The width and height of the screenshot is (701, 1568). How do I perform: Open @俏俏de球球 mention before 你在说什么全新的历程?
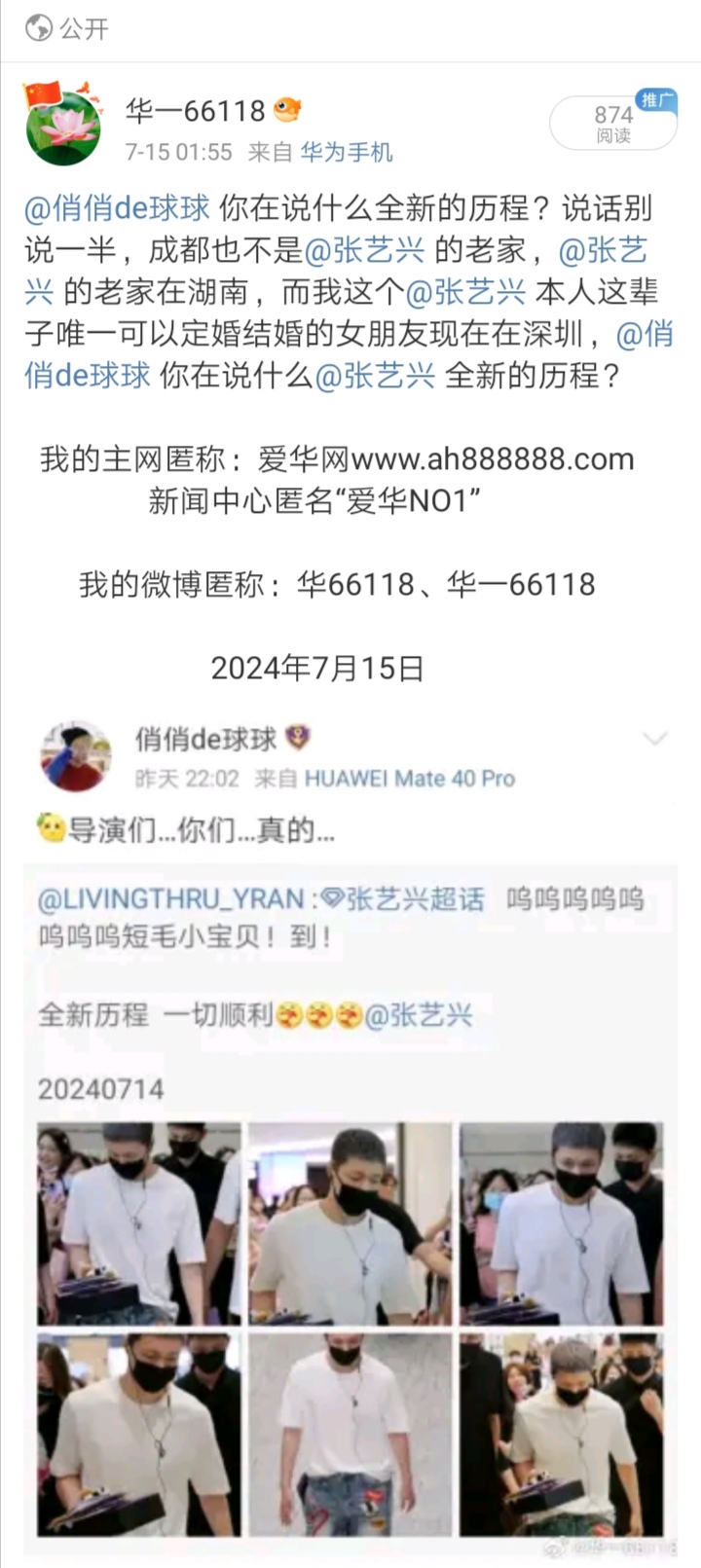coord(117,207)
